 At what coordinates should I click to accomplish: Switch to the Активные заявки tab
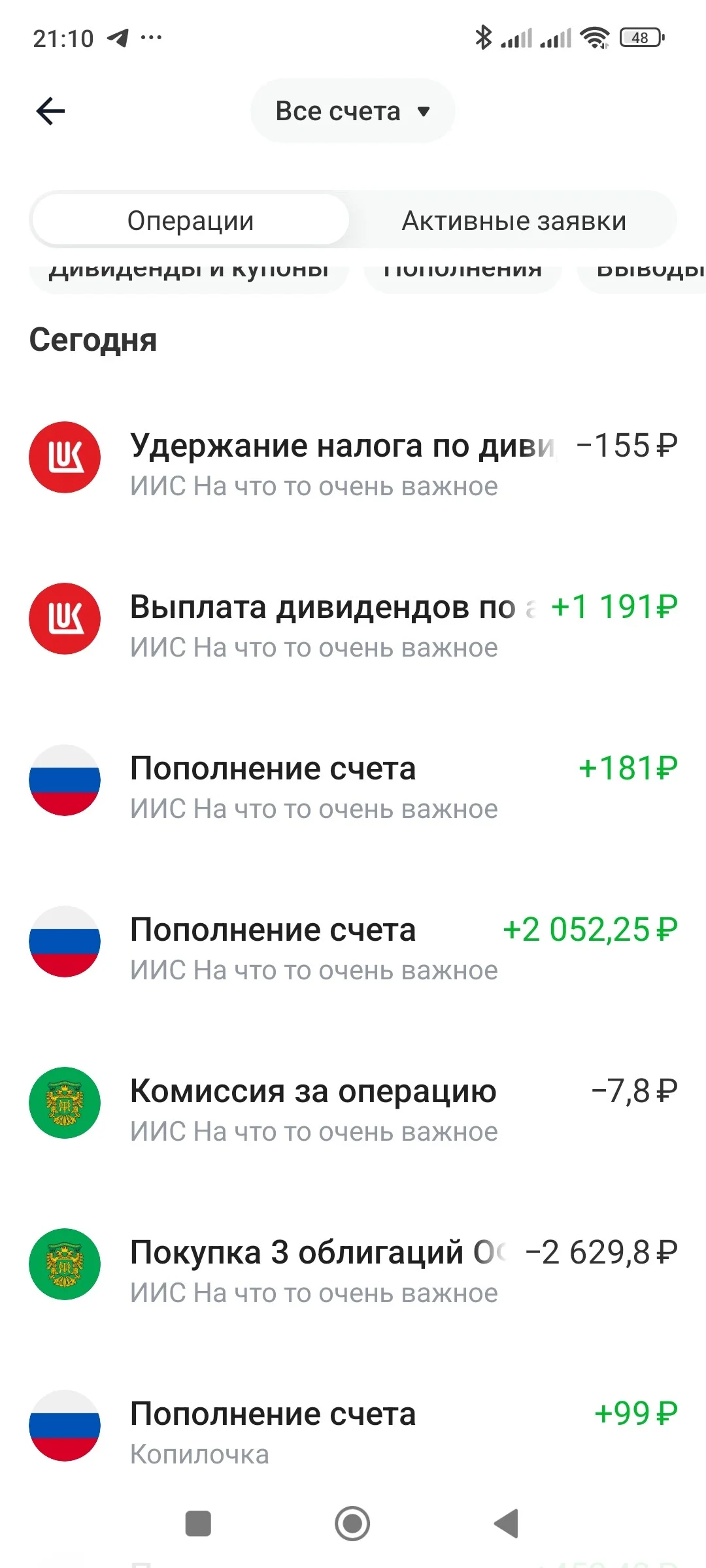(x=514, y=221)
